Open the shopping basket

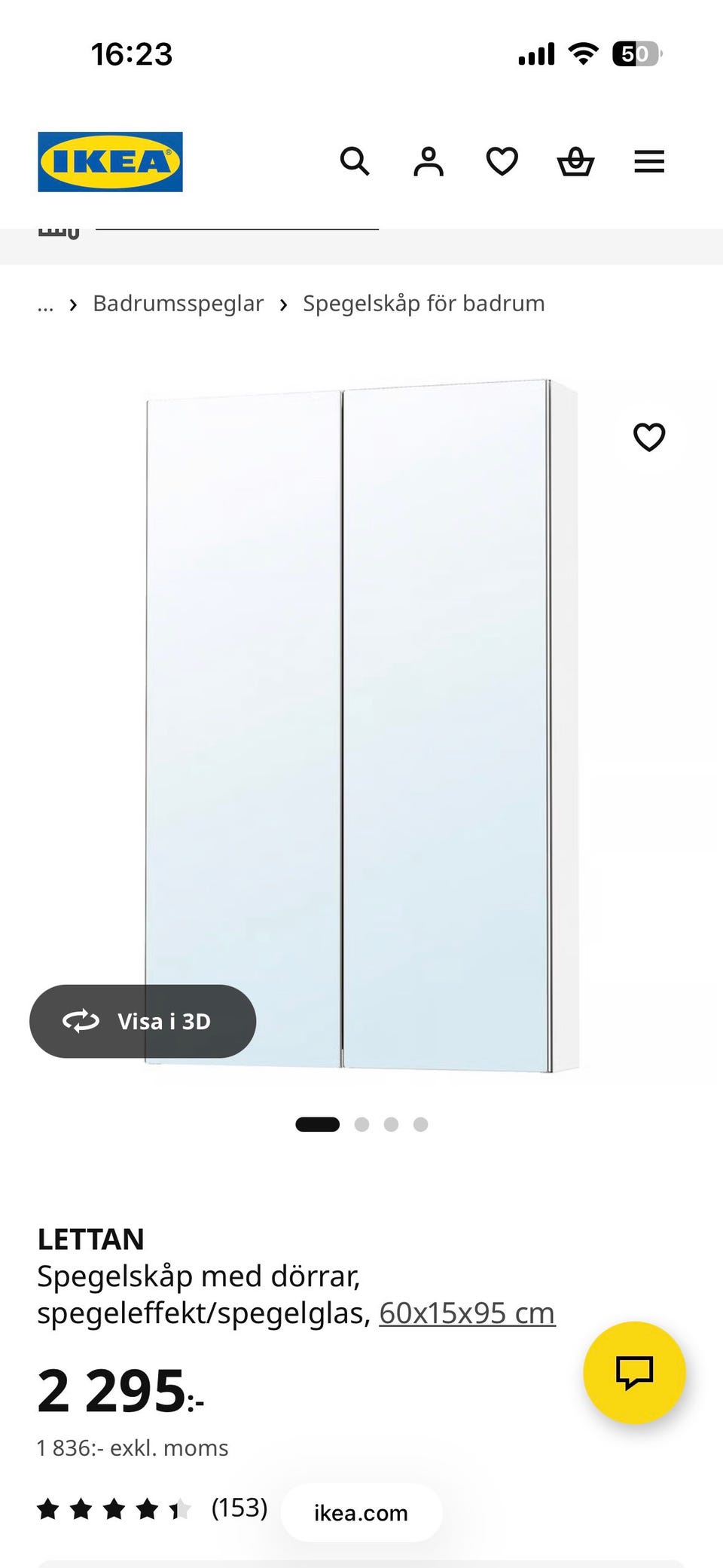click(575, 161)
